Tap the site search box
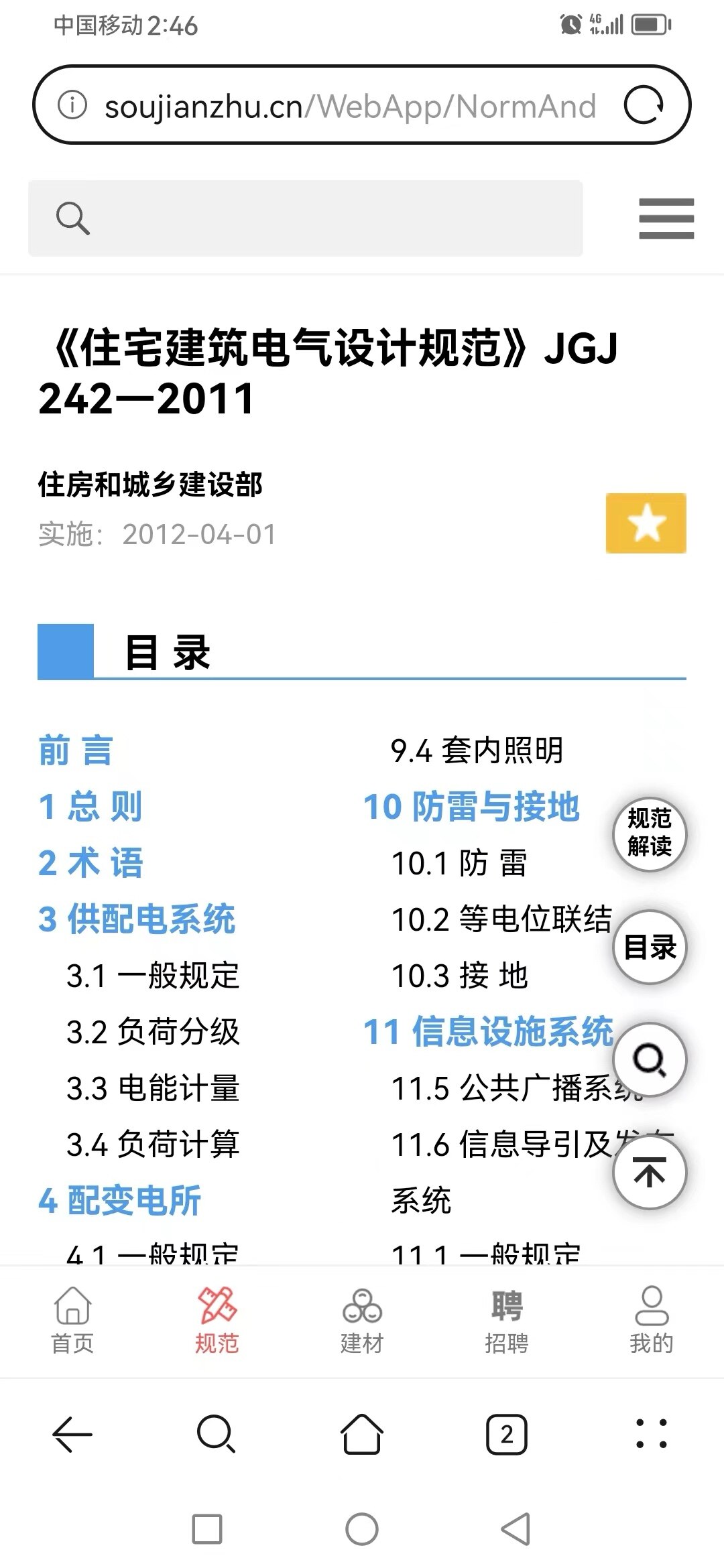Screen dimensions: 724x1568 [305, 218]
